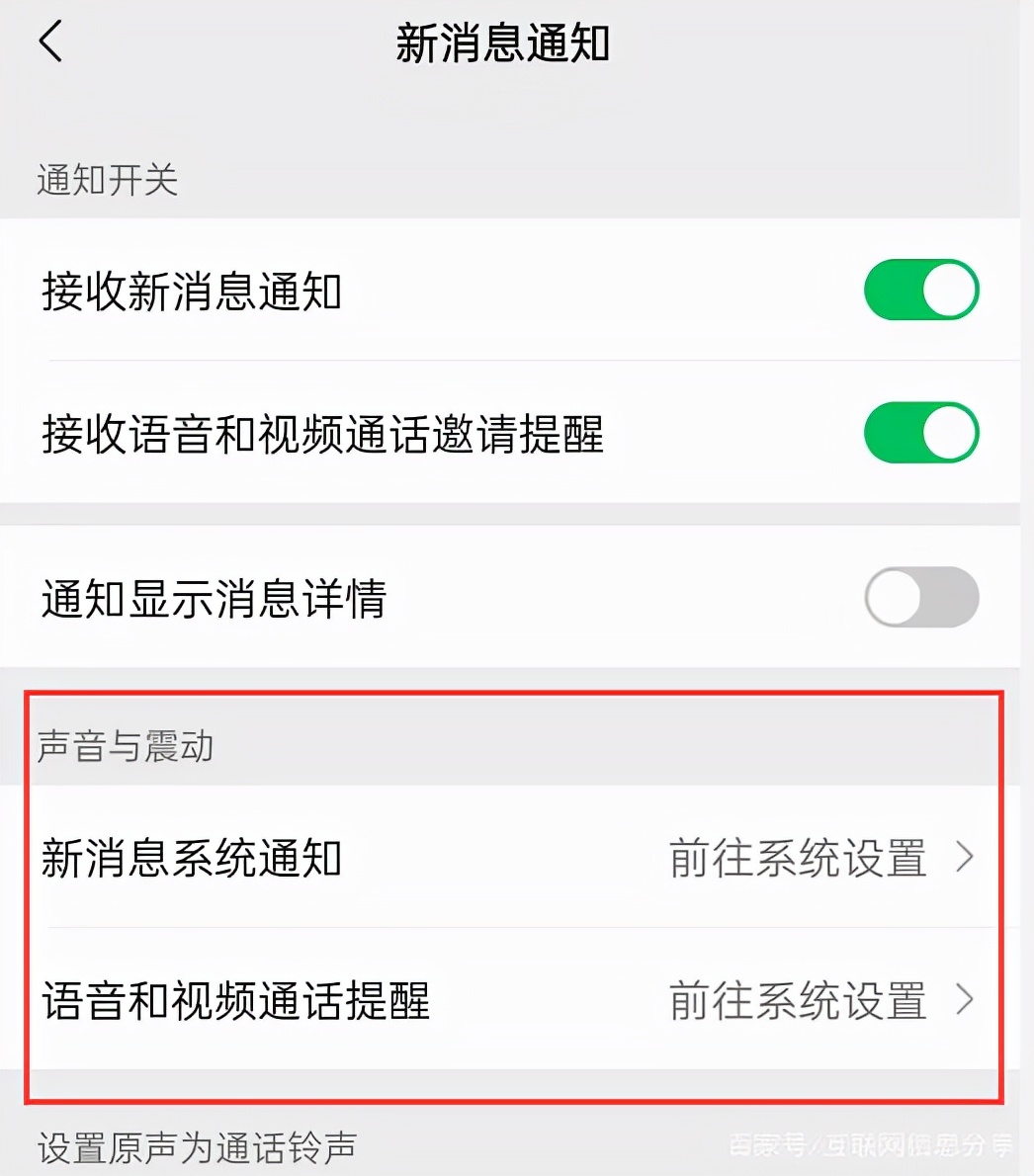Viewport: 1034px width, 1176px height.
Task: Disable 接收语音和视频通话邀请提醒 switch
Action: coord(920,432)
